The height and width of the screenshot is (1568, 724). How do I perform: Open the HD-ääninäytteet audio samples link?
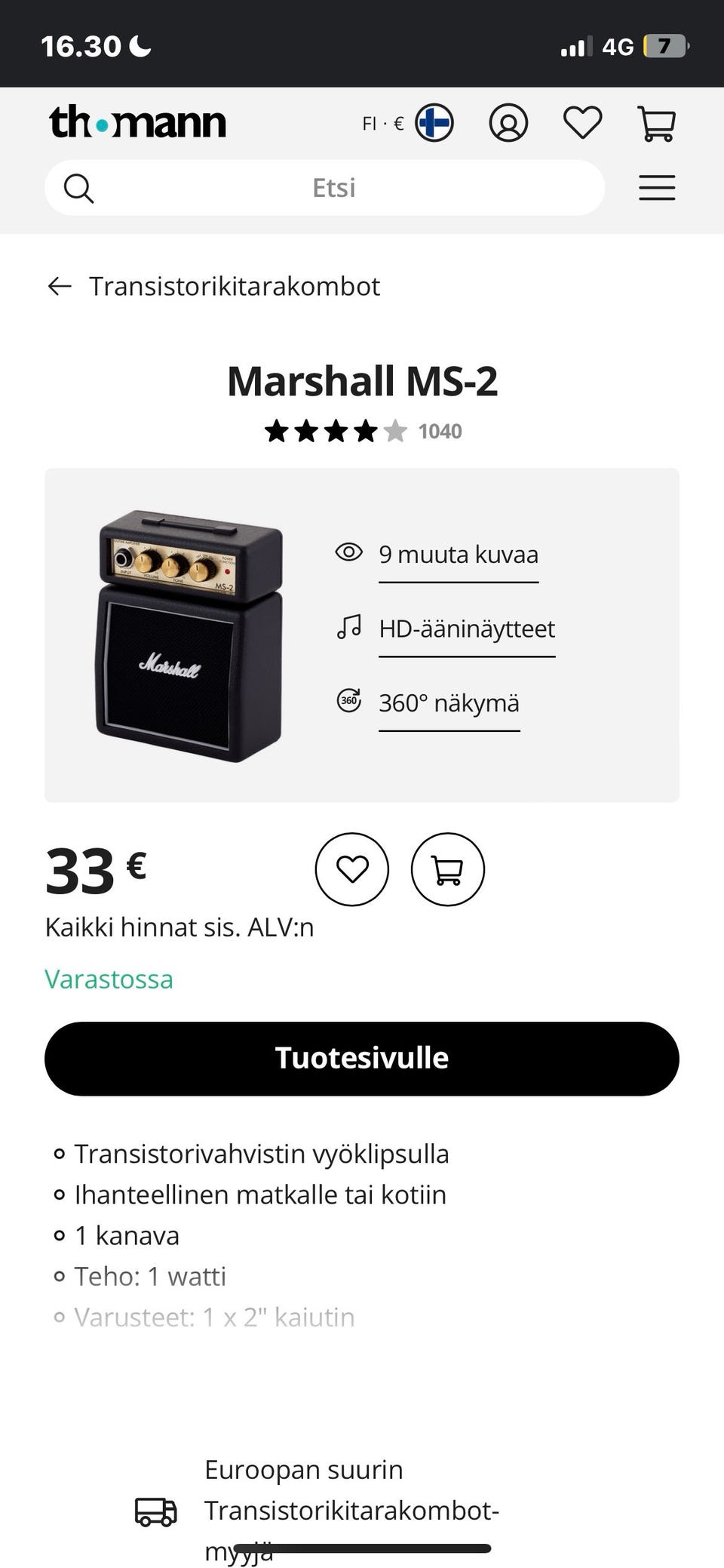[x=467, y=628]
